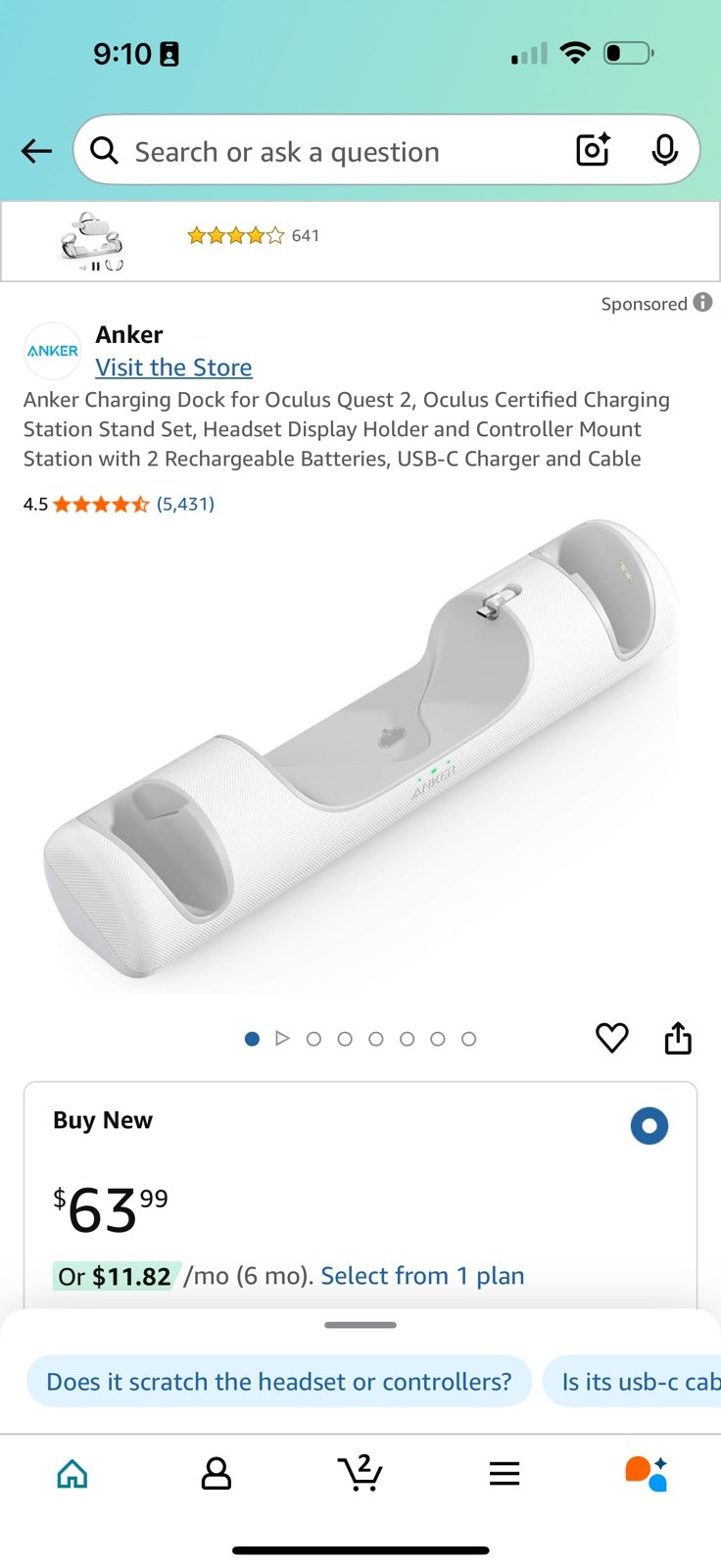This screenshot has height=1568, width=721.
Task: Open the cart with 2 items
Action: (360, 1472)
